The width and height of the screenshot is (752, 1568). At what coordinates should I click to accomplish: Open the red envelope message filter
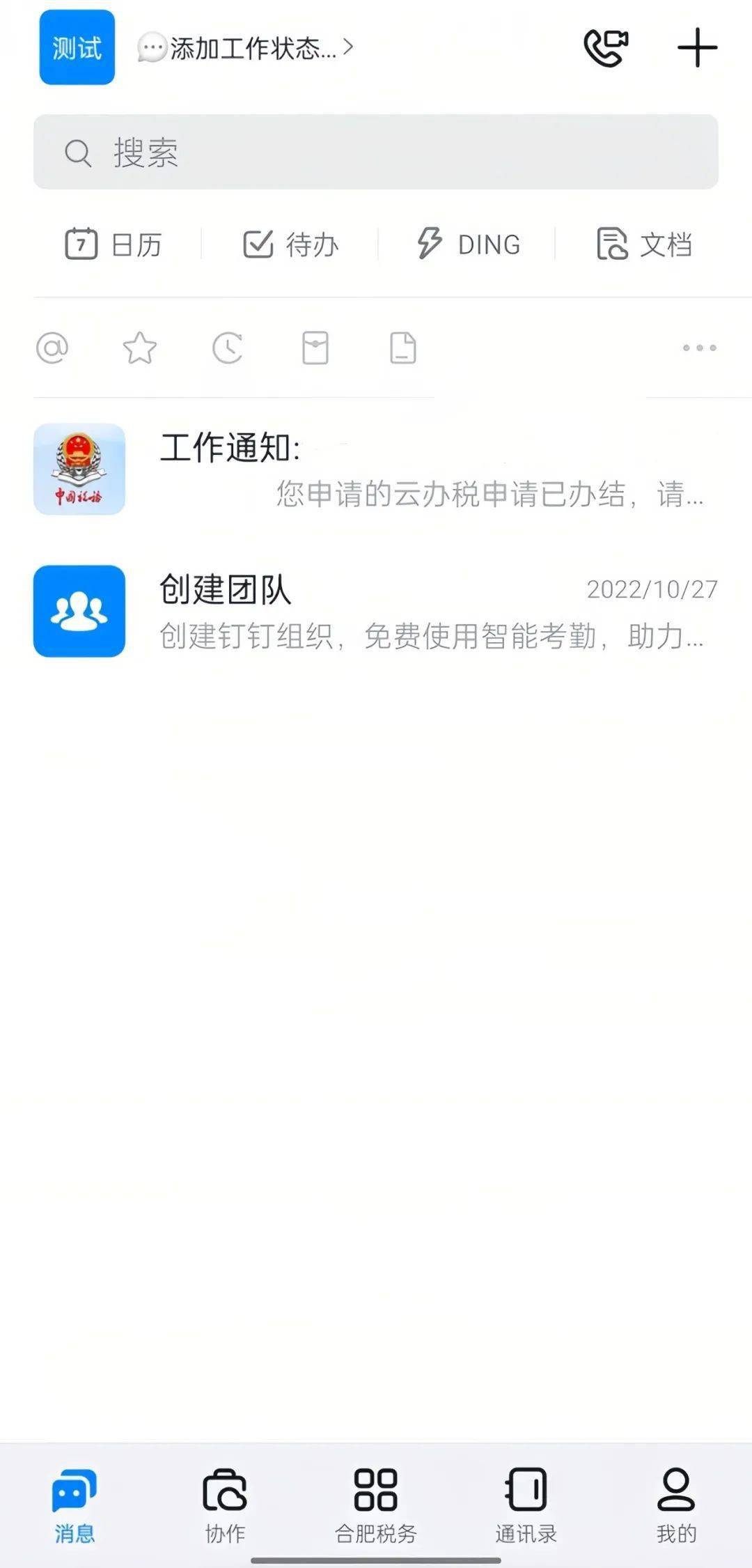(315, 348)
